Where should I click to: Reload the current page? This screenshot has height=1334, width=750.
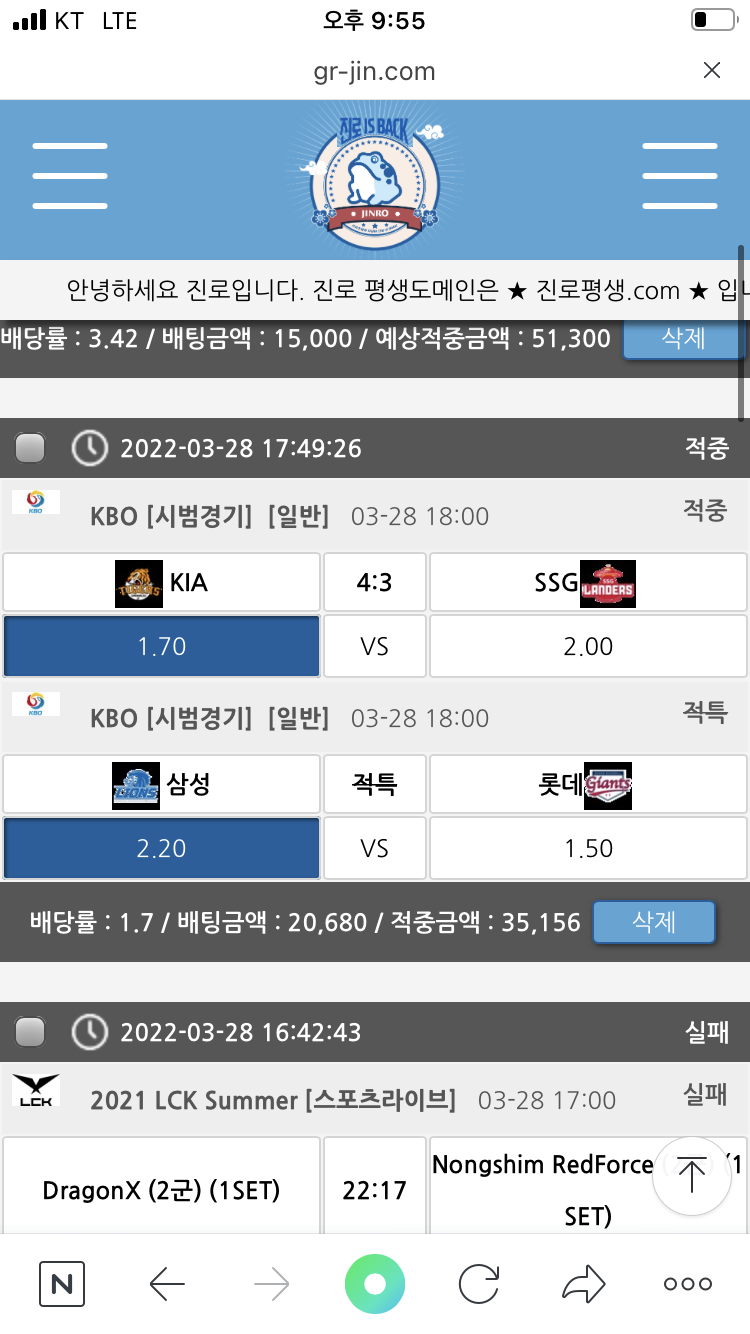click(479, 1283)
